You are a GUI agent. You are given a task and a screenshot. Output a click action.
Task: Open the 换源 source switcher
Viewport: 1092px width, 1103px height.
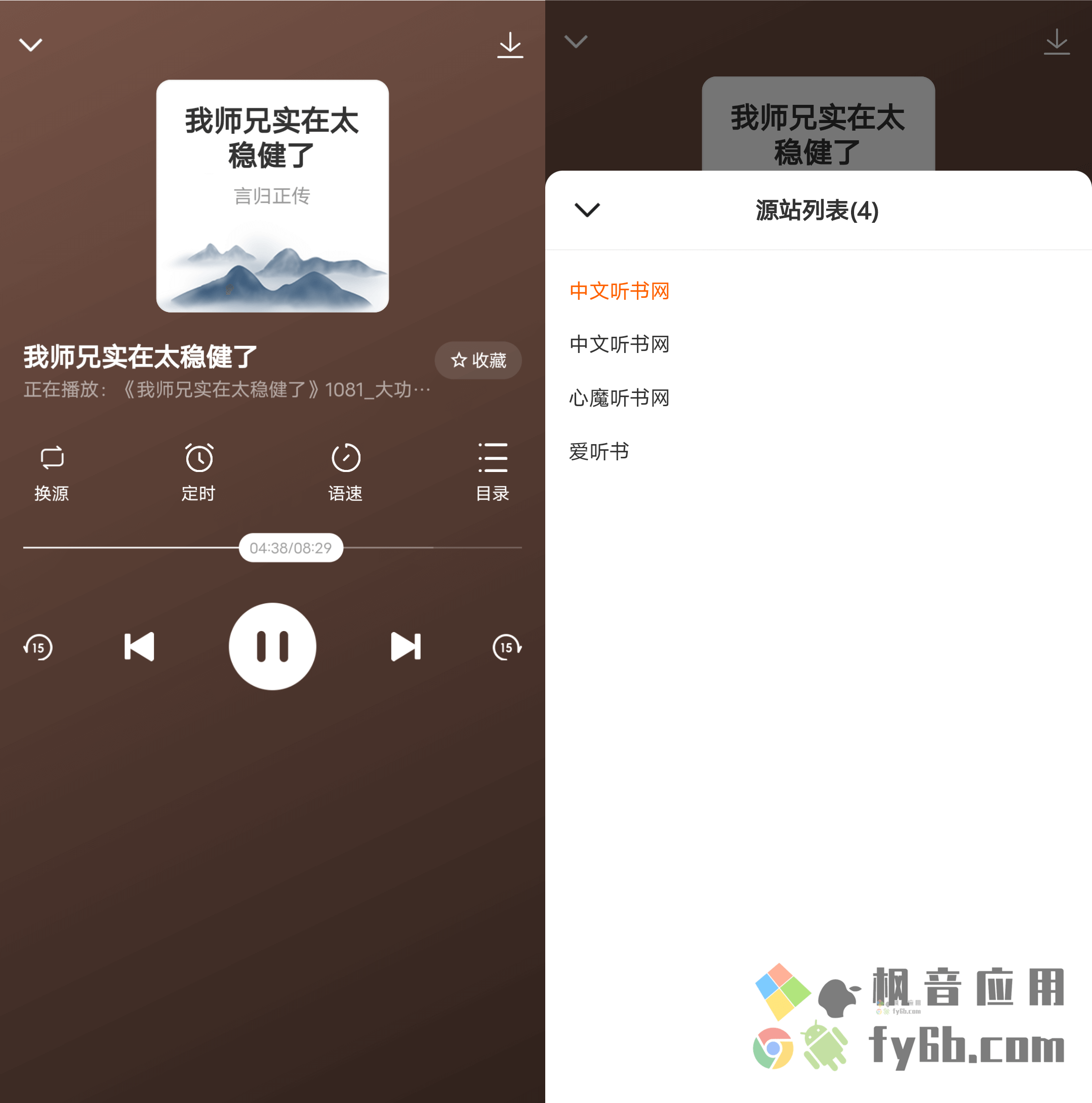coord(51,471)
